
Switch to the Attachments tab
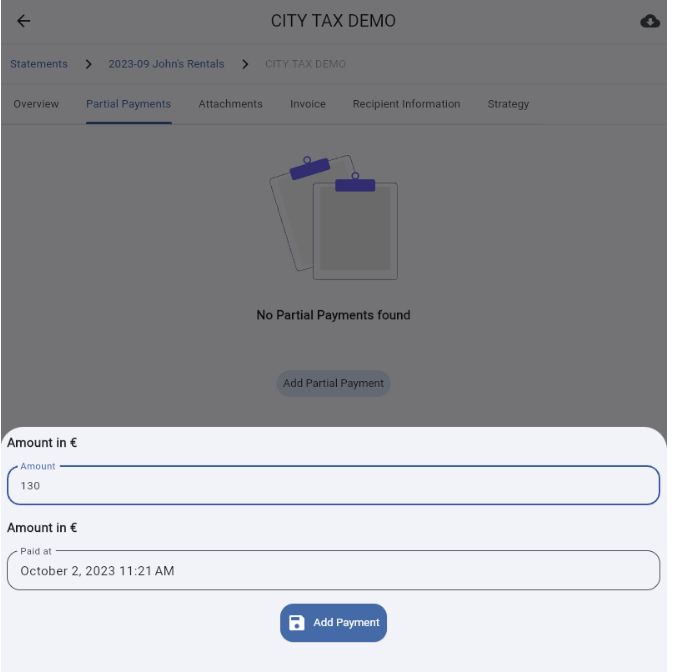(230, 104)
